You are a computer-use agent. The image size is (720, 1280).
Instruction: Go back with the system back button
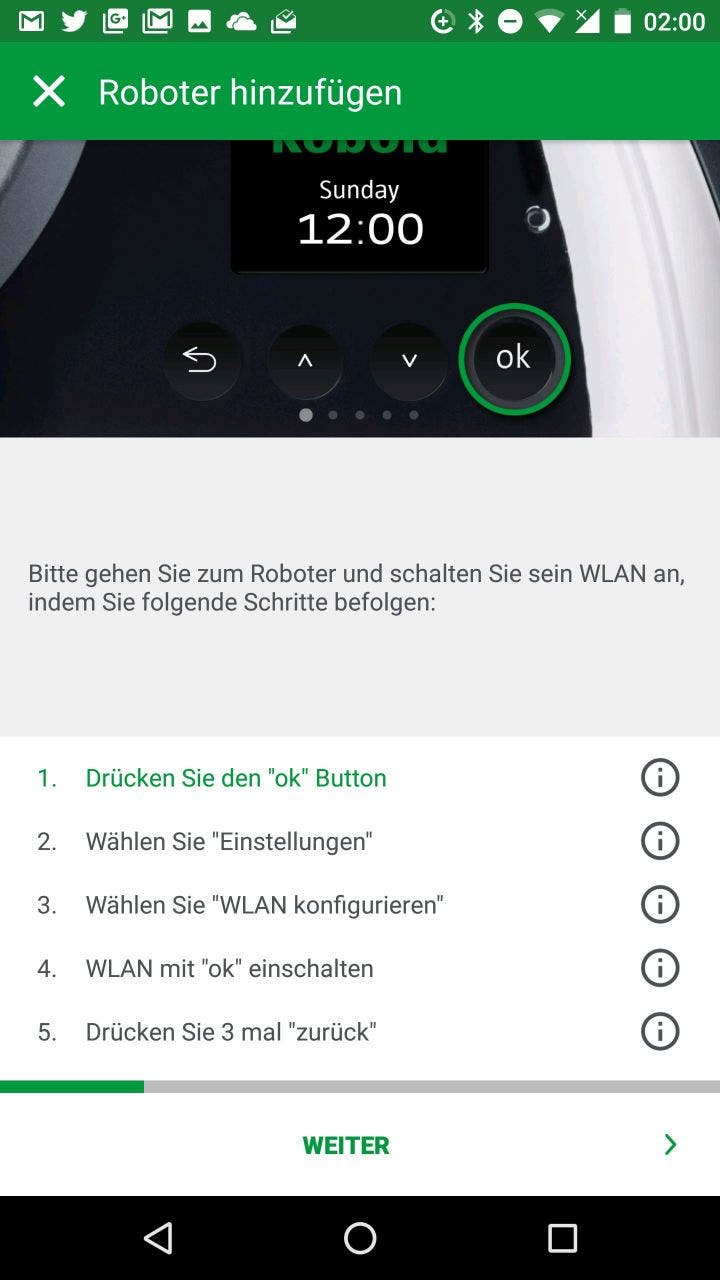[158, 1238]
